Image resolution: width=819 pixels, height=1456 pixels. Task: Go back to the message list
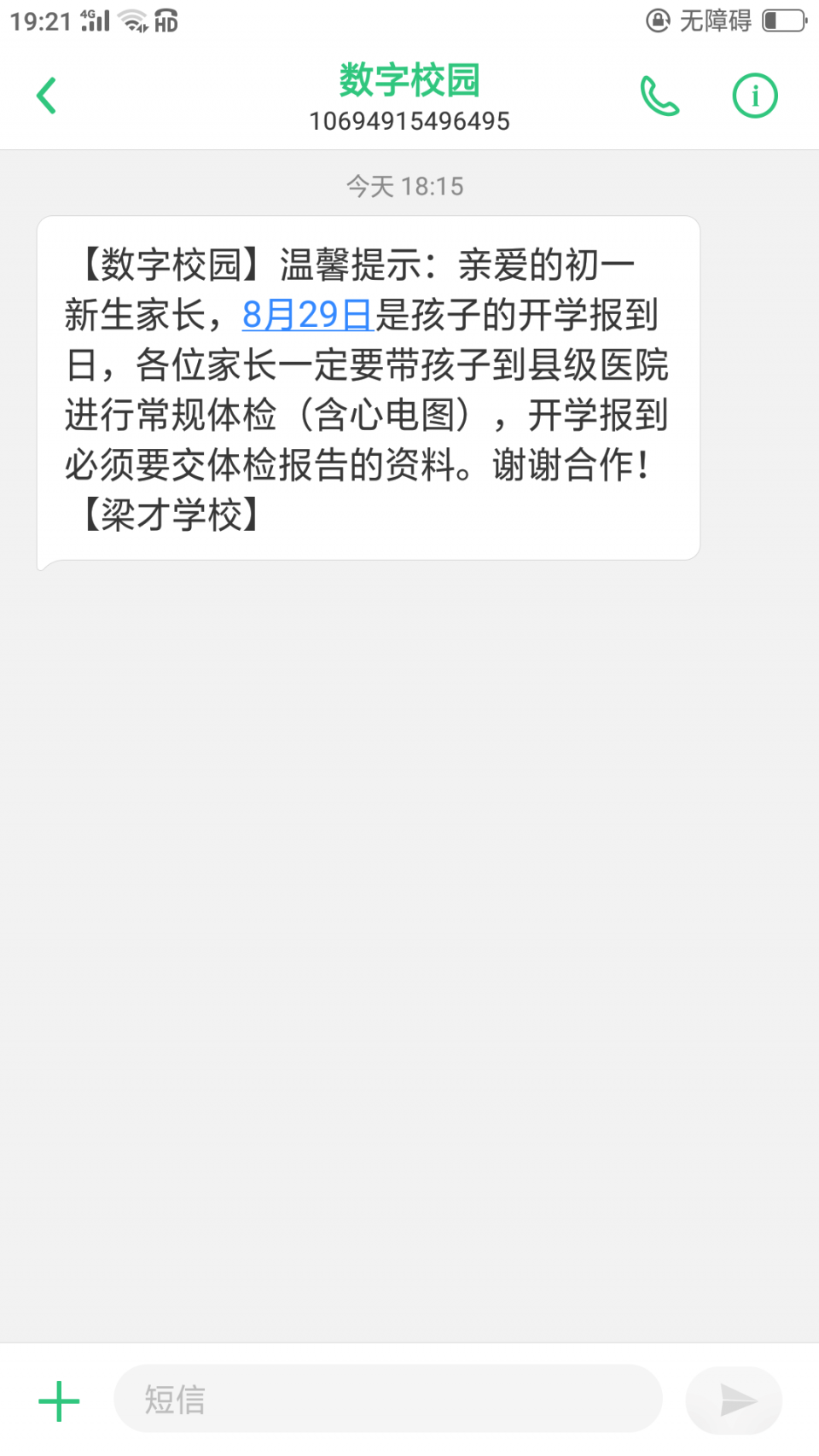point(47,96)
